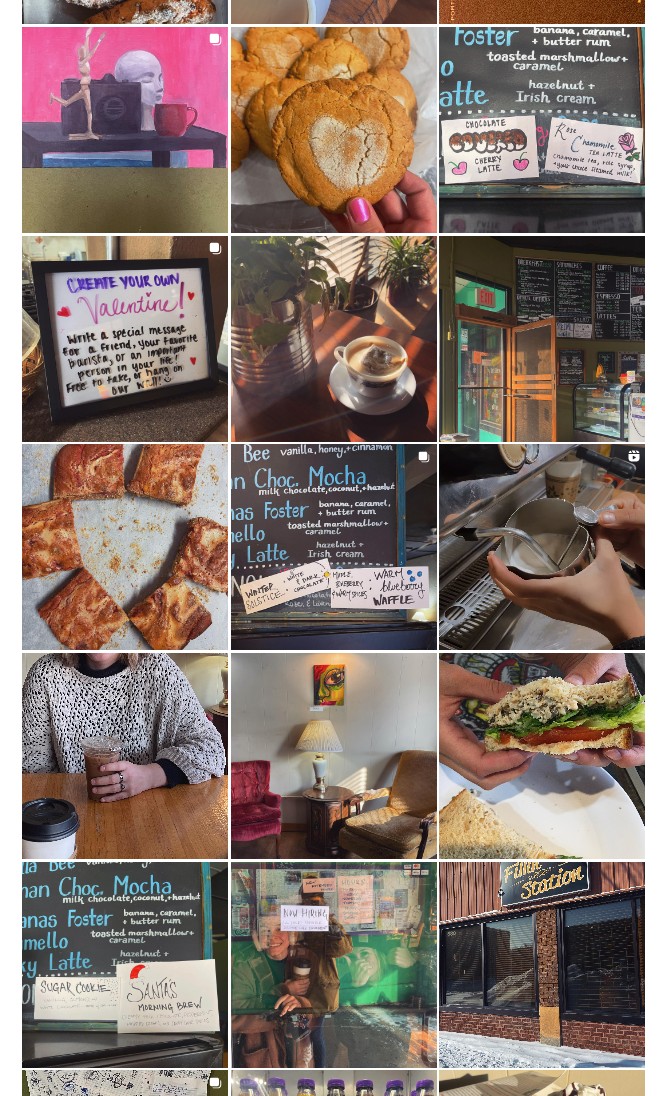The image size is (670, 1096).
Task: Open the cafe interior exit sign post
Action: pyautogui.click(x=541, y=339)
